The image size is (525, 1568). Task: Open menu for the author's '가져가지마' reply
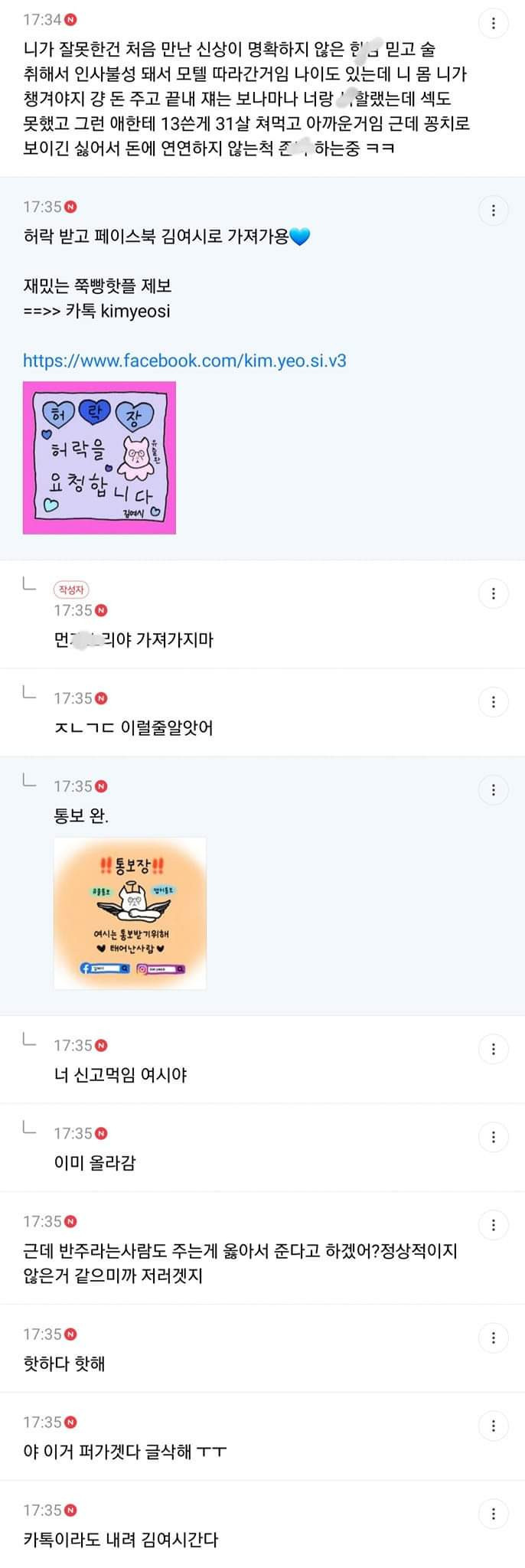(x=493, y=593)
